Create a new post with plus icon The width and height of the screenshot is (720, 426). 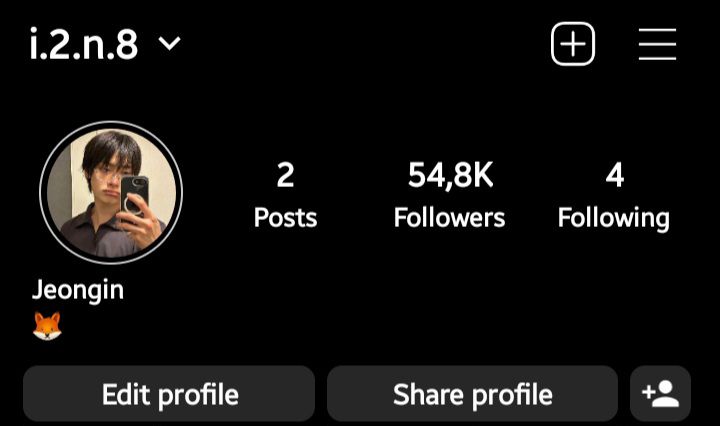point(573,45)
